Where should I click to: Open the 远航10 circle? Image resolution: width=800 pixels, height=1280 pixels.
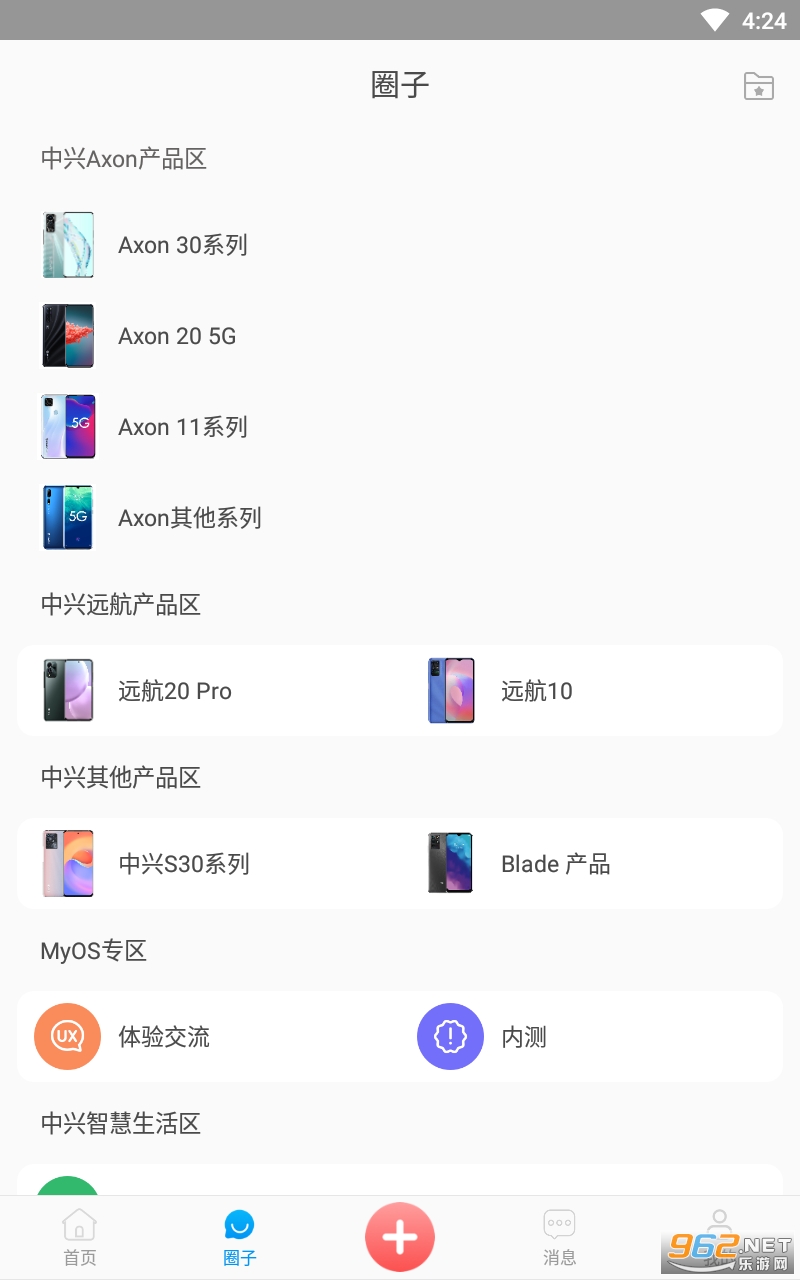[x=537, y=691]
